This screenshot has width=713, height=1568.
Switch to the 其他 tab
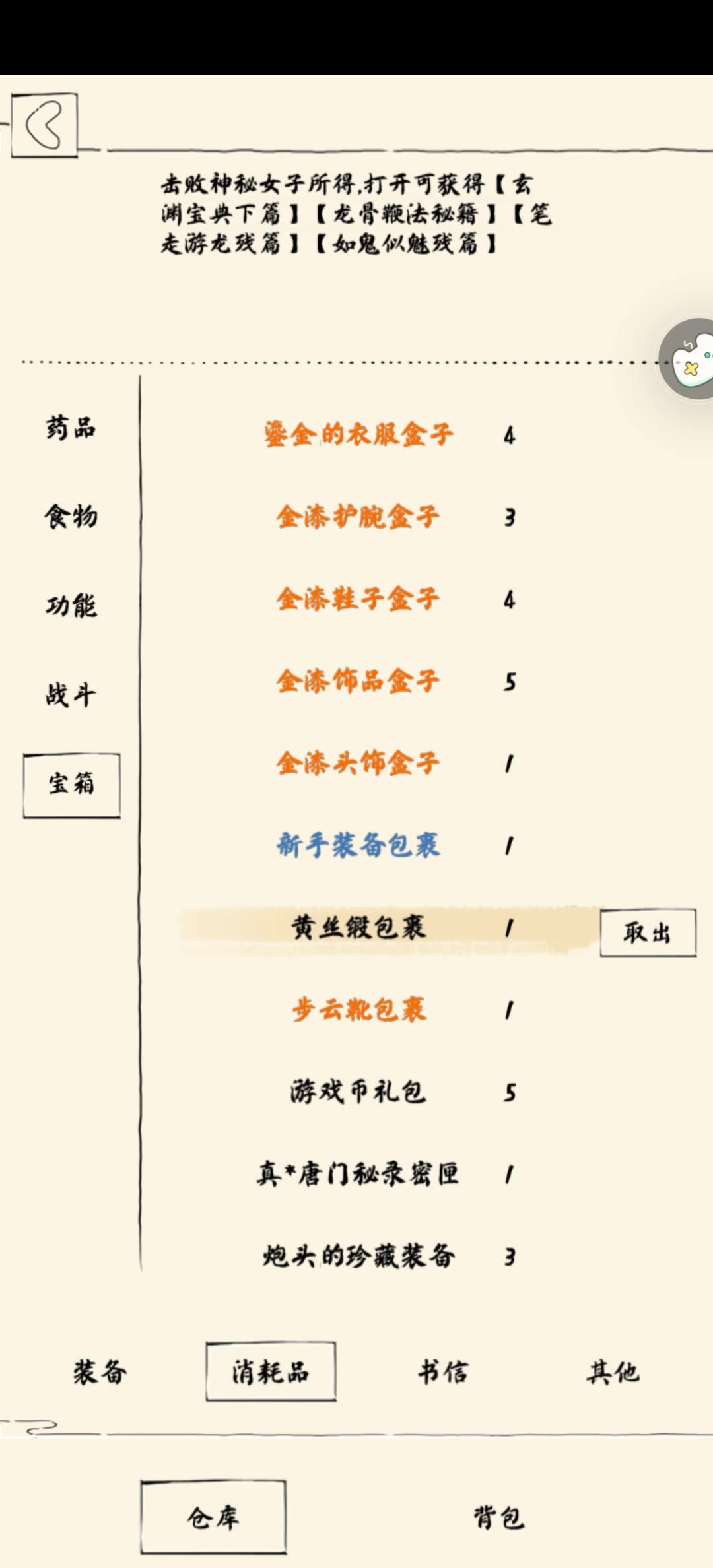coord(613,1372)
